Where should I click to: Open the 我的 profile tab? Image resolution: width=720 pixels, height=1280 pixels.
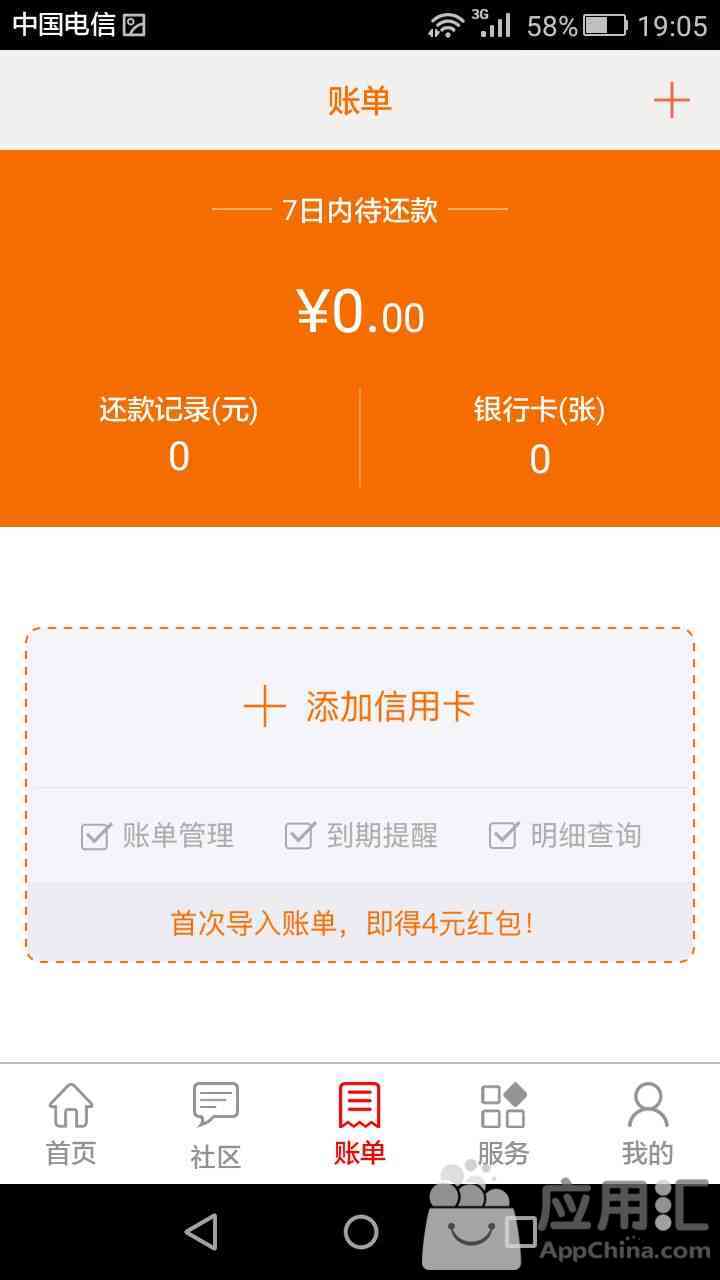(647, 1124)
